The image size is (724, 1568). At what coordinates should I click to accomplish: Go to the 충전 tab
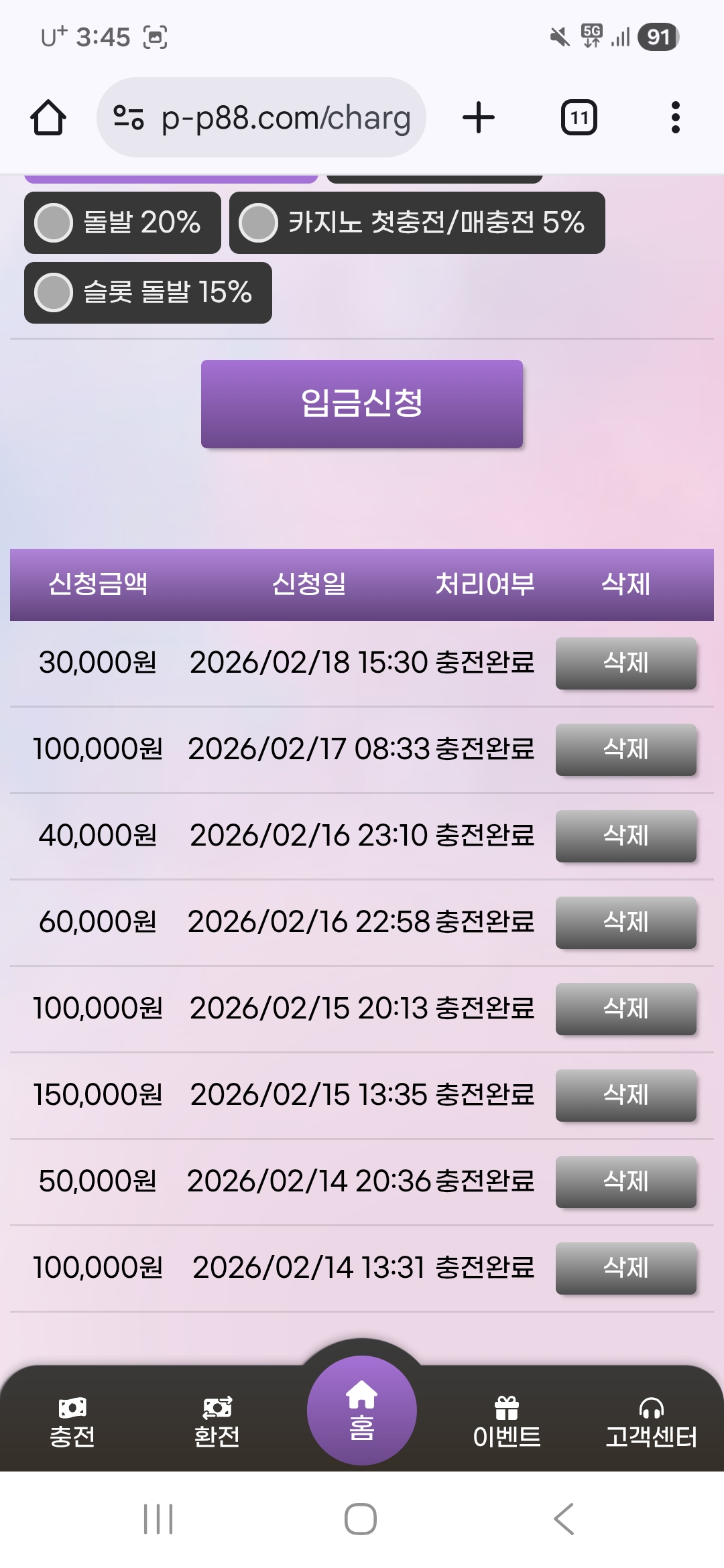pyautogui.click(x=72, y=1422)
